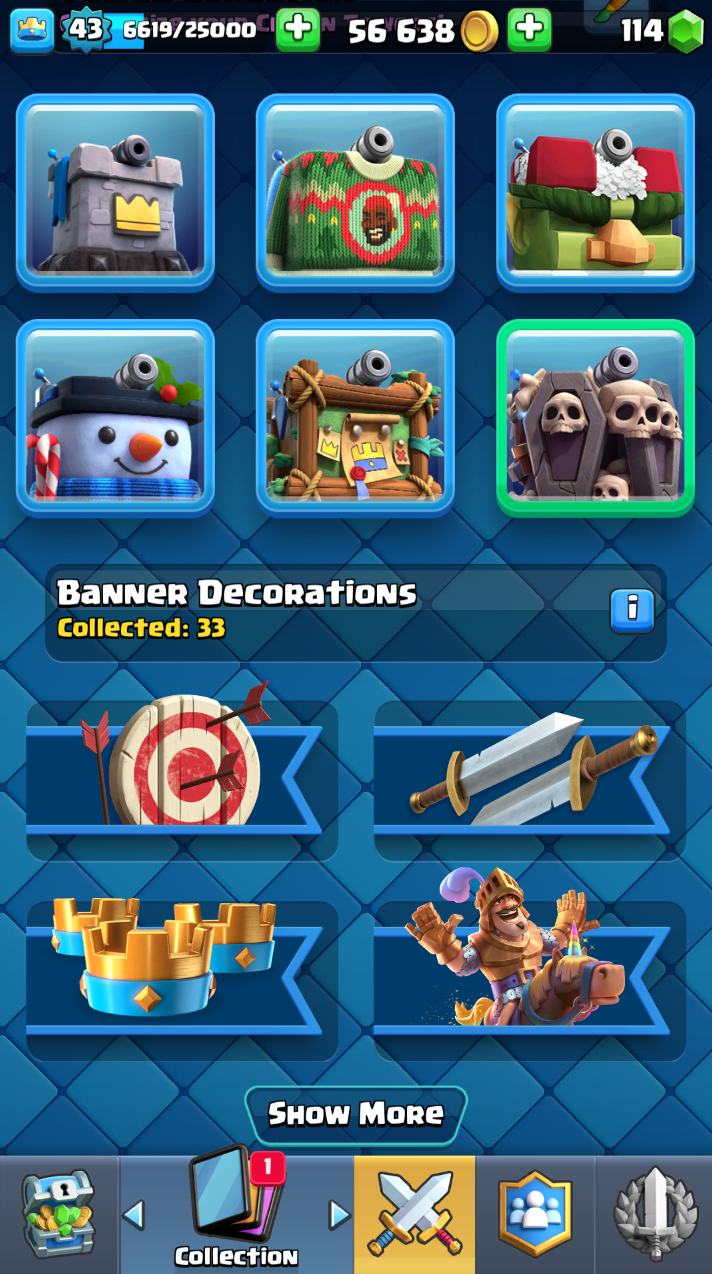
Task: Tap Show More banner decorations
Action: pyautogui.click(x=355, y=1114)
